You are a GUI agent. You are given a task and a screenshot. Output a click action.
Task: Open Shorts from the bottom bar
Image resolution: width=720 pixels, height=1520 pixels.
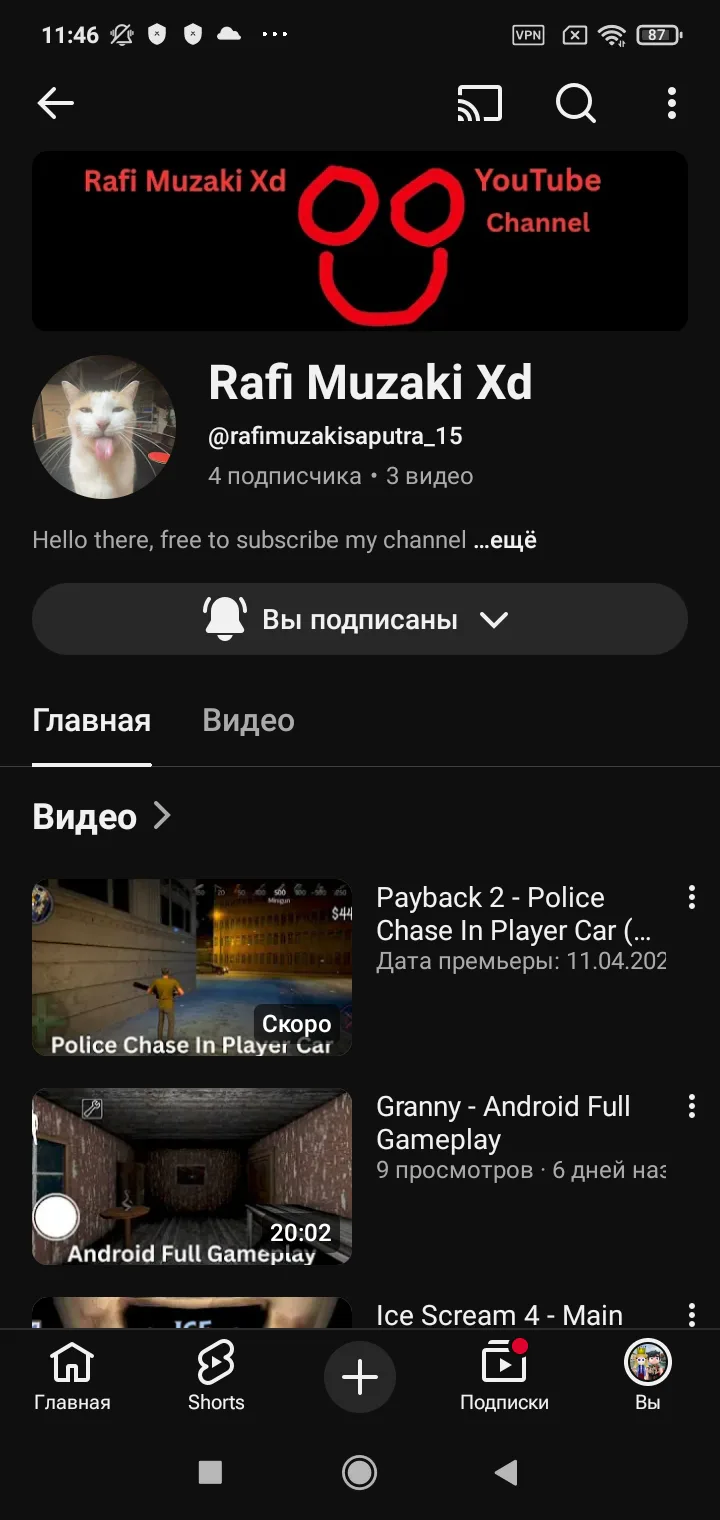coord(216,1377)
